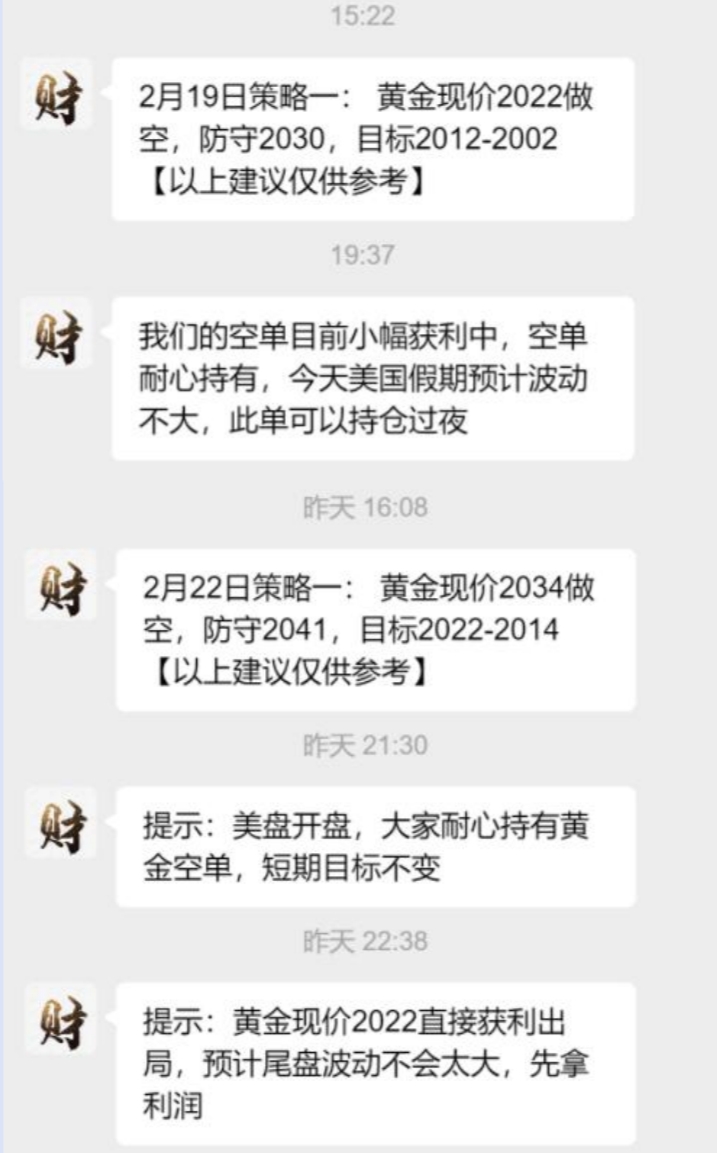Tap the avatar next to 我们的空单目前小幅获利中 message

click(60, 332)
